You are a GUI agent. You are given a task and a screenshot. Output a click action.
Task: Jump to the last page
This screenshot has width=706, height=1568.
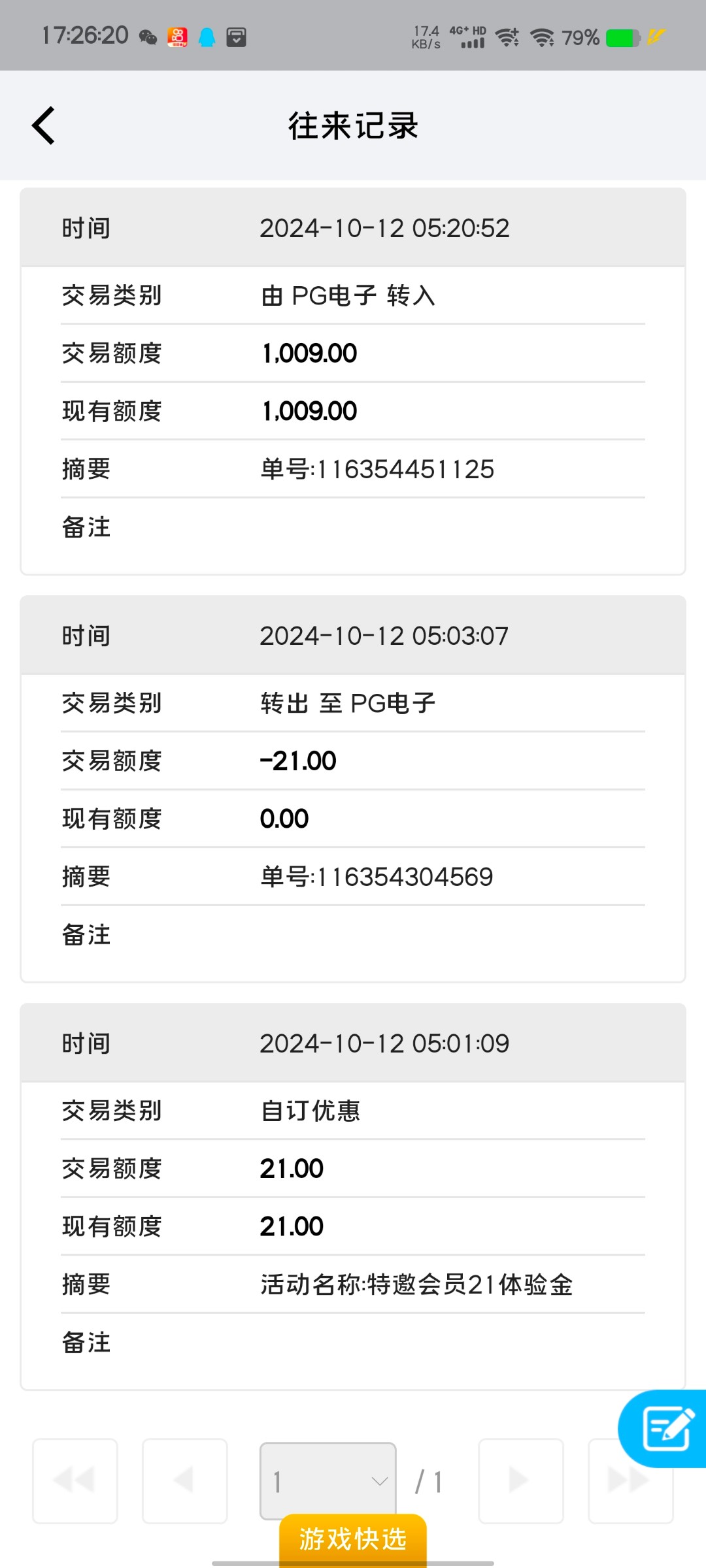(631, 1480)
